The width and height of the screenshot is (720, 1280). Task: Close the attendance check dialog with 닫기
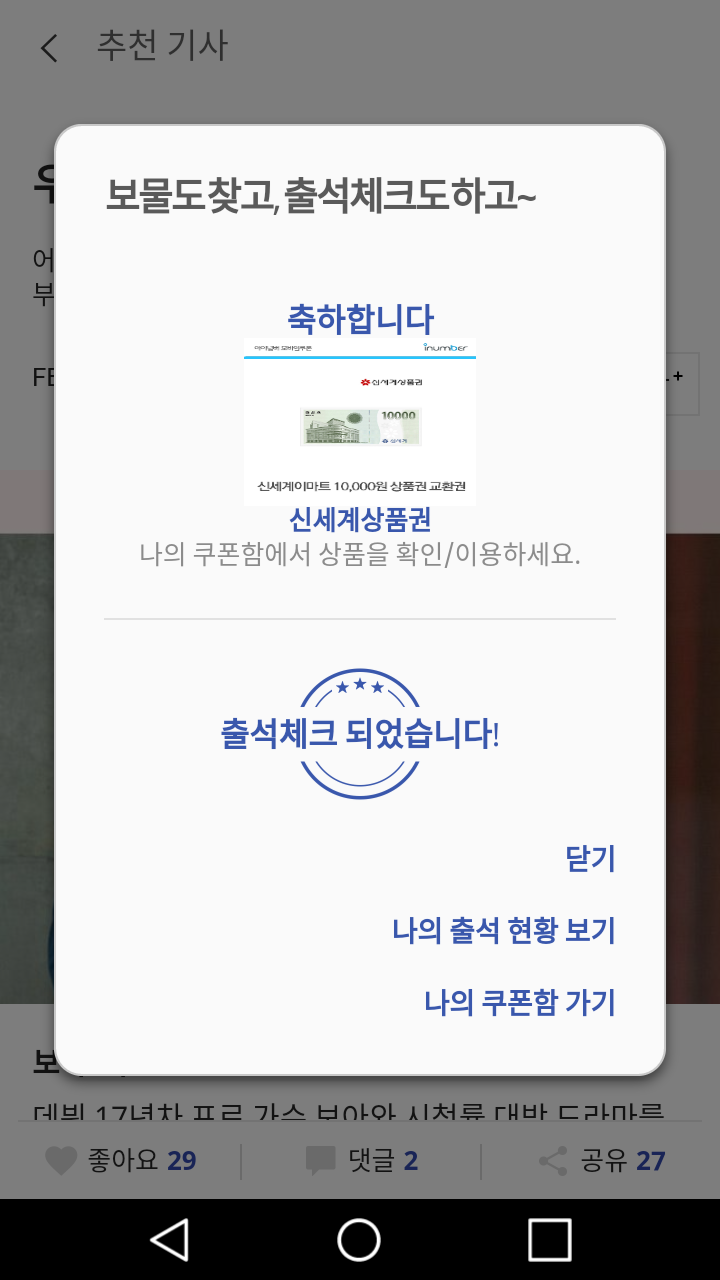pyautogui.click(x=590, y=859)
